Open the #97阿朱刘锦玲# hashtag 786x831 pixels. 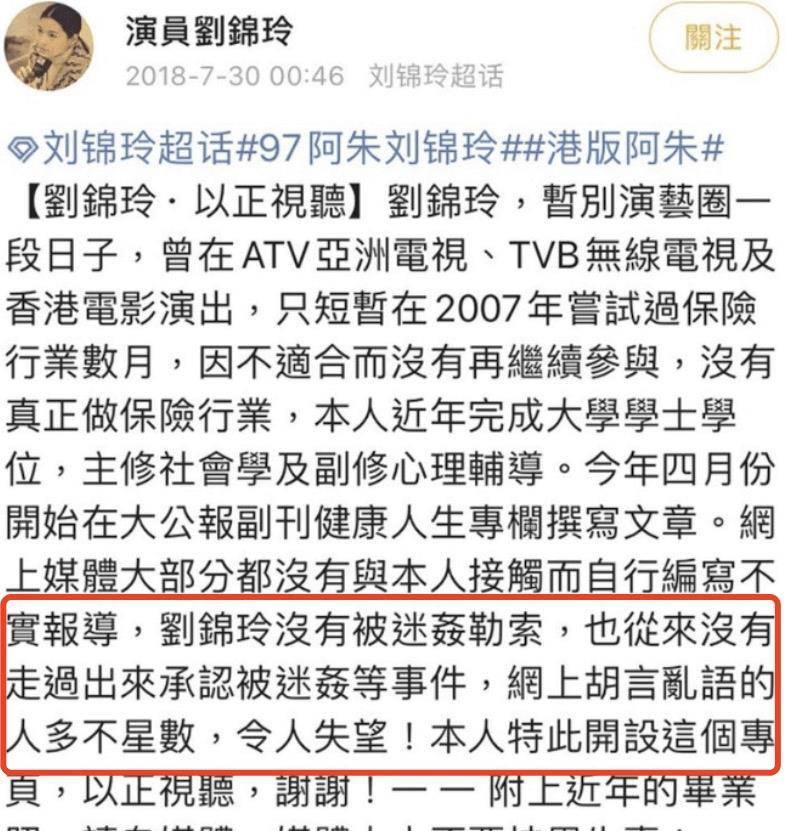[364, 150]
